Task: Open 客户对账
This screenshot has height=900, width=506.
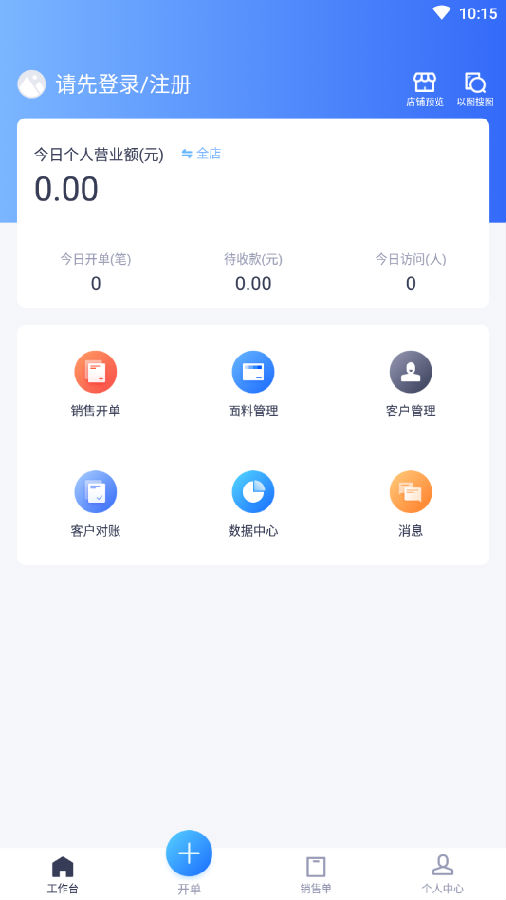Action: click(x=96, y=504)
